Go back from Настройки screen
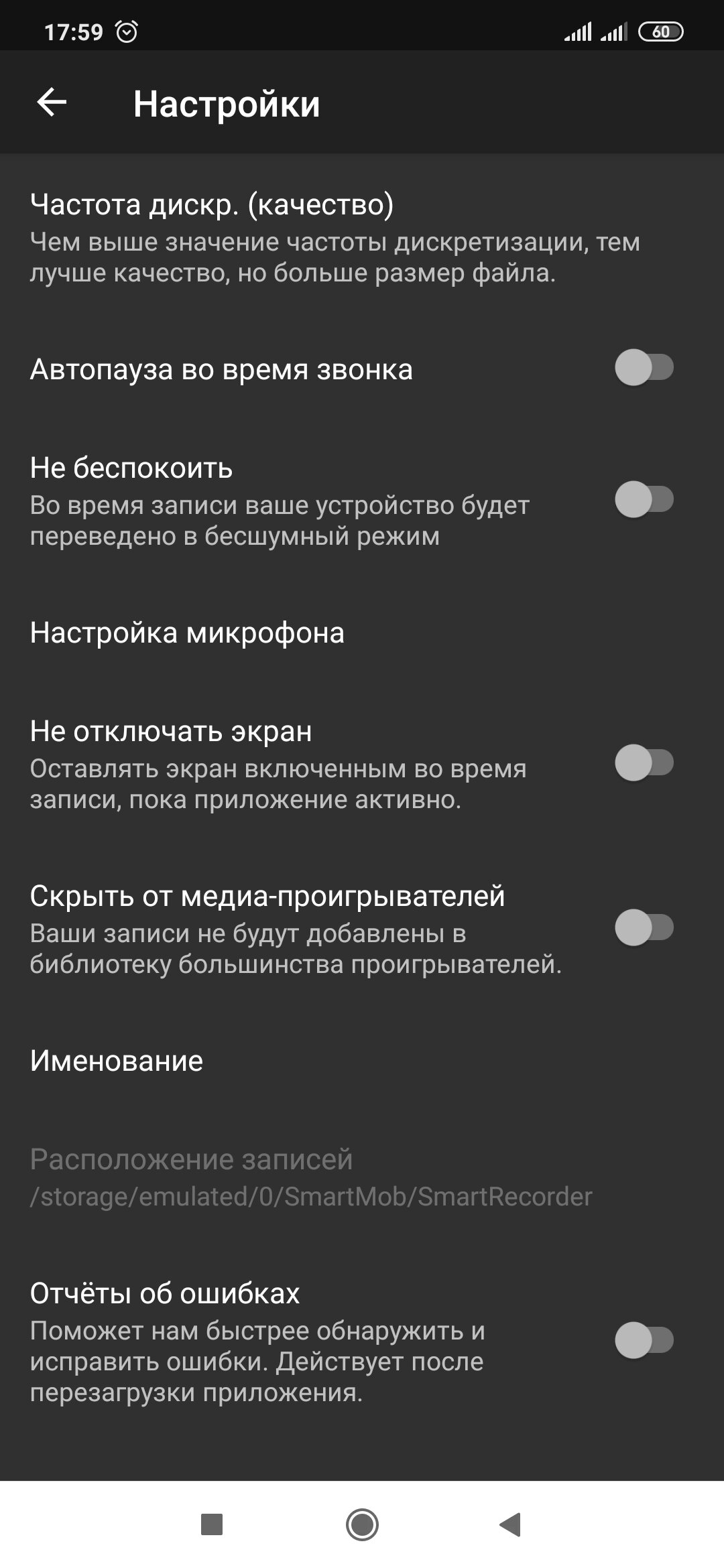724x1568 pixels. coord(52,103)
